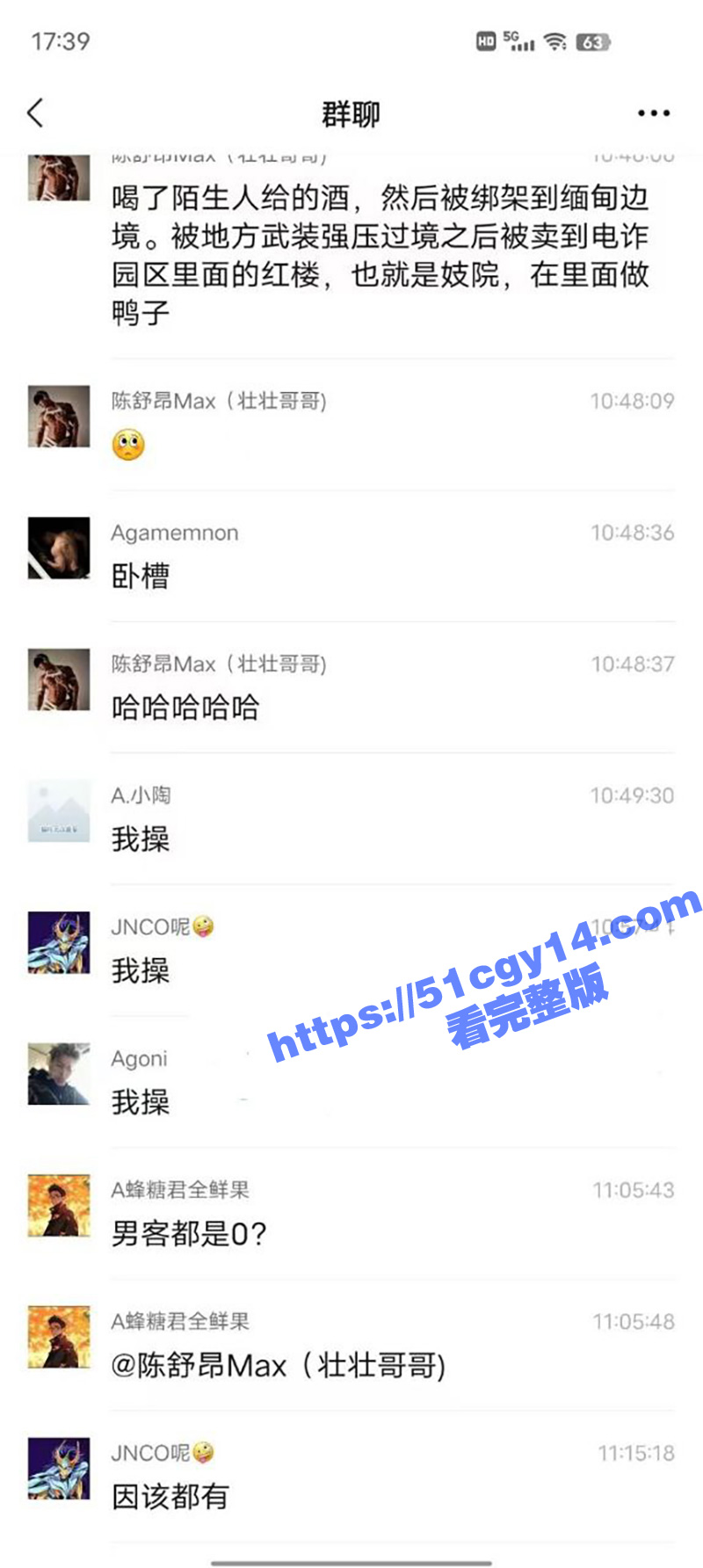Tap A蜂糖君全鲜果's avatar beside 男客都是0?

59,1205
